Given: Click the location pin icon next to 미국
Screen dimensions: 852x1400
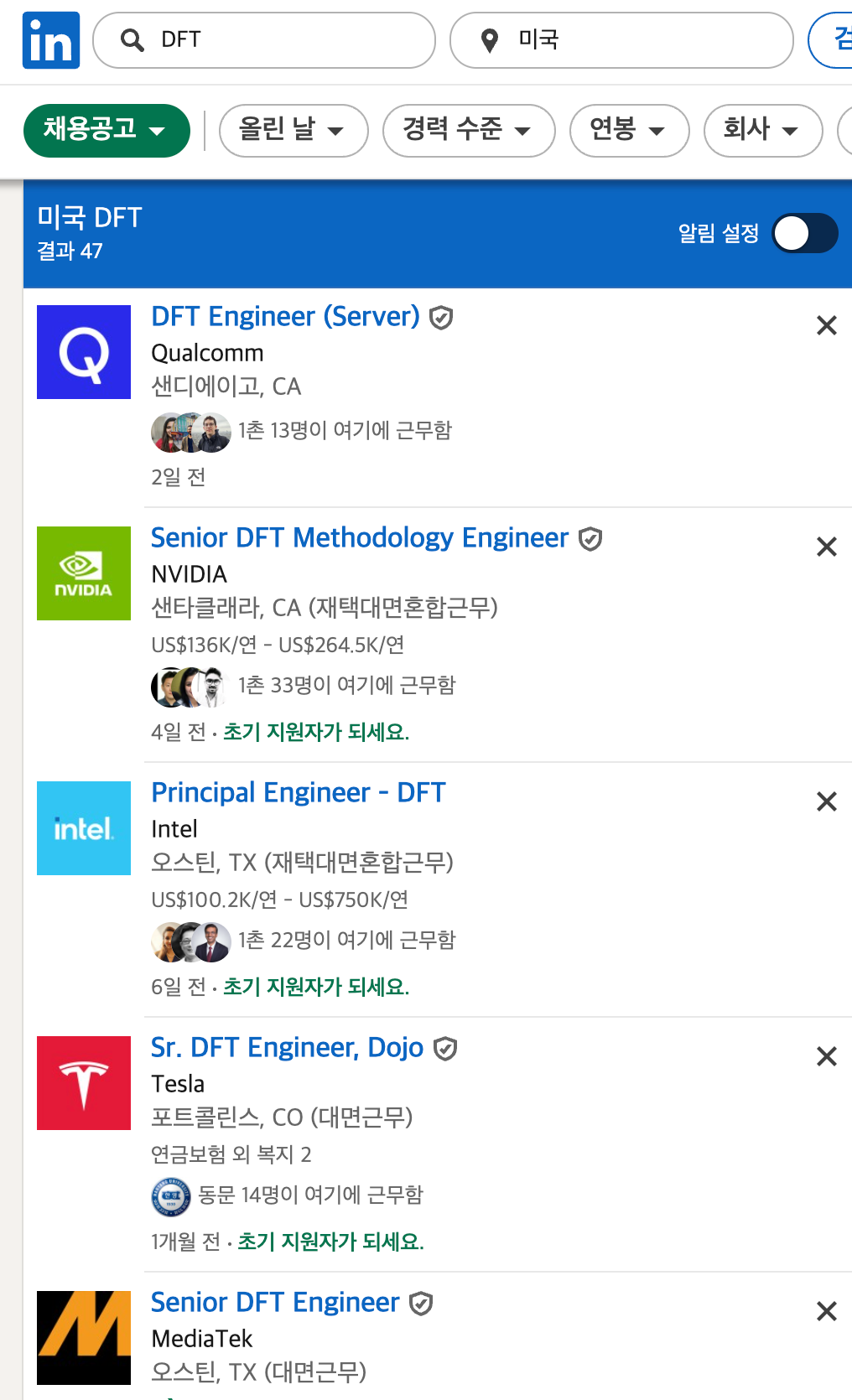Looking at the screenshot, I should (x=489, y=39).
